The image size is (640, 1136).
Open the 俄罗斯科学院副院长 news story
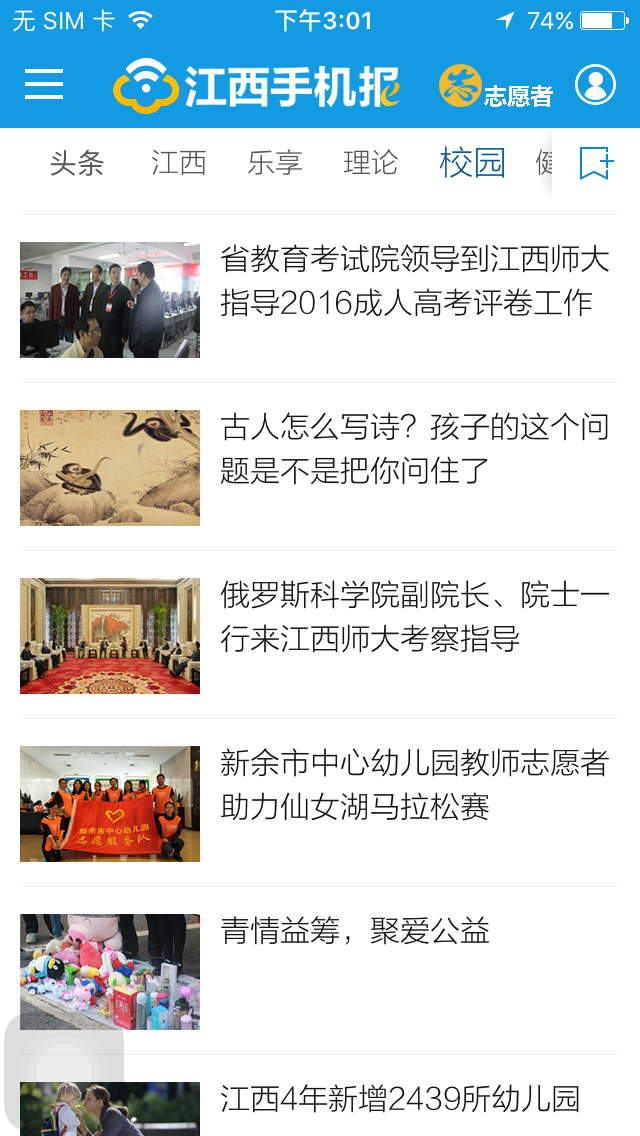pyautogui.click(x=414, y=618)
